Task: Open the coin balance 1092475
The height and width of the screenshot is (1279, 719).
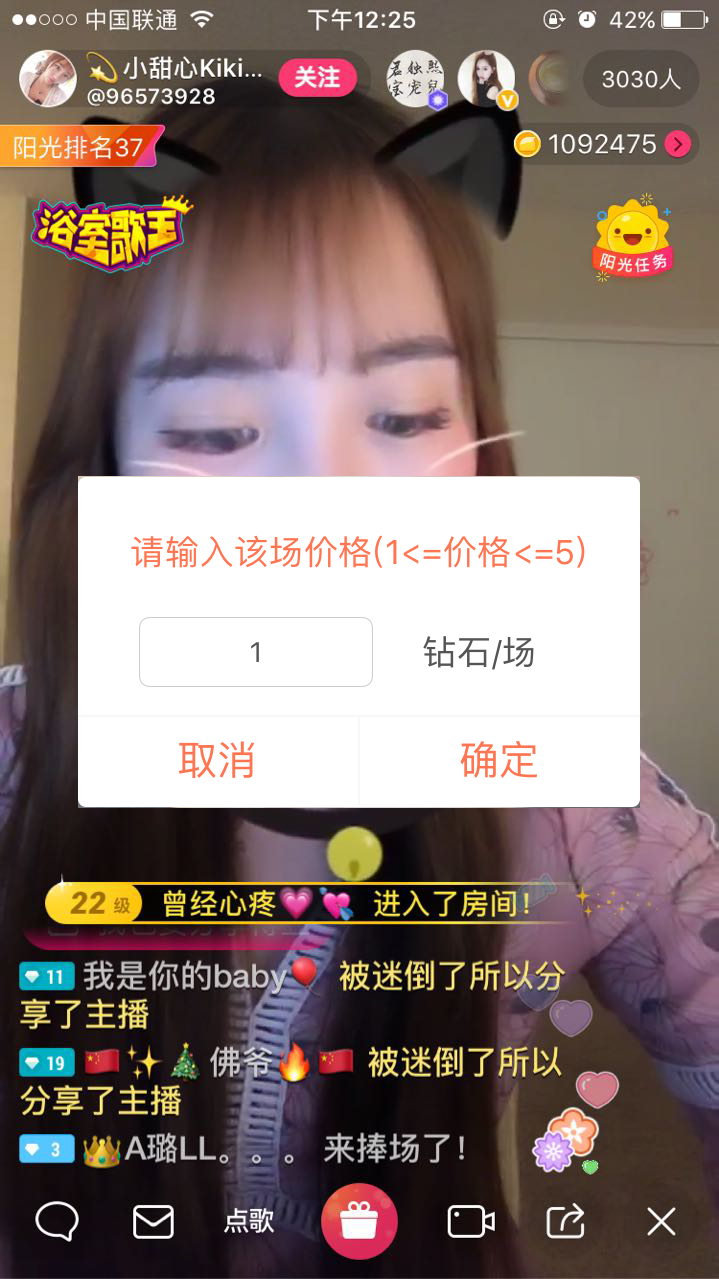Action: (602, 144)
